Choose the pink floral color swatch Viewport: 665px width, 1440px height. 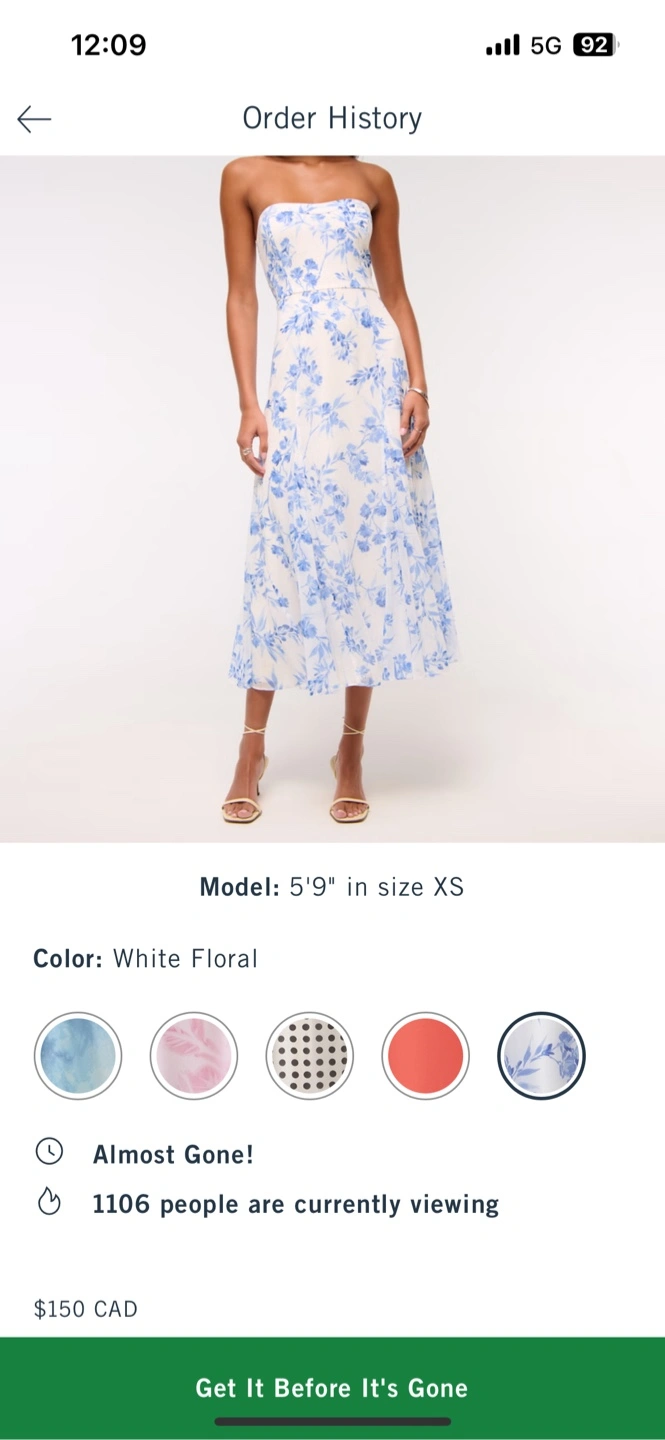[x=194, y=1056]
